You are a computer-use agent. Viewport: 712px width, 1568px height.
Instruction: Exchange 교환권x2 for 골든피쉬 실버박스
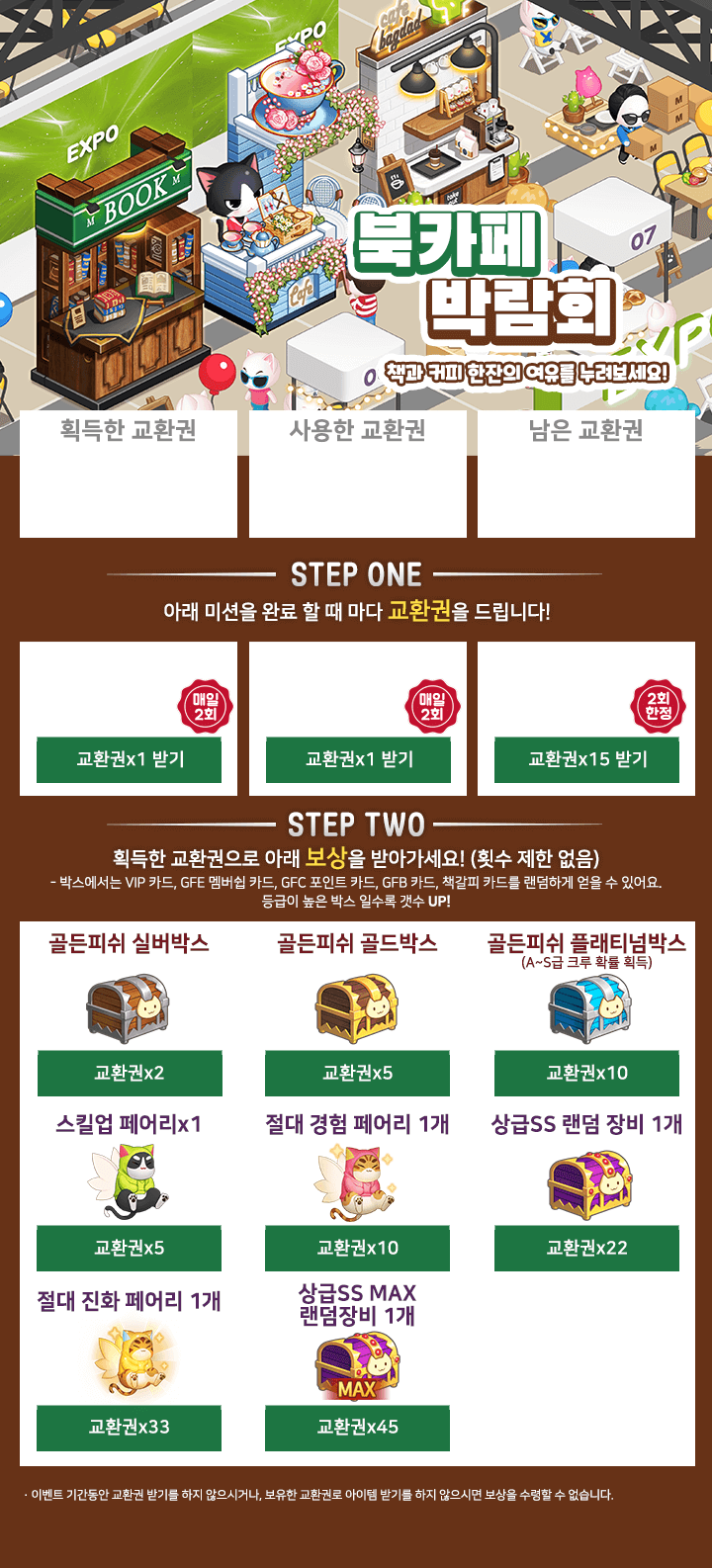(129, 1074)
